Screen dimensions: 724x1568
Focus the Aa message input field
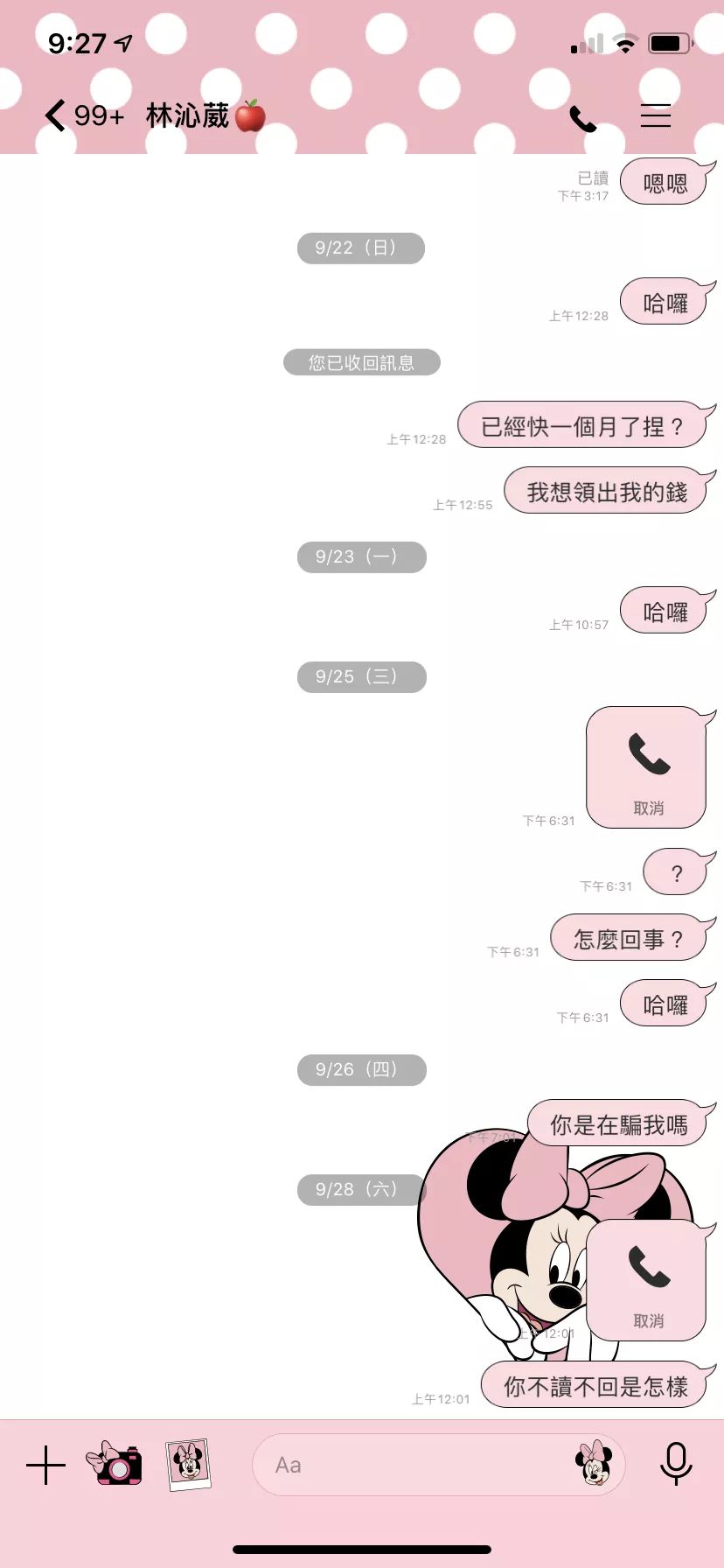pos(411,1465)
